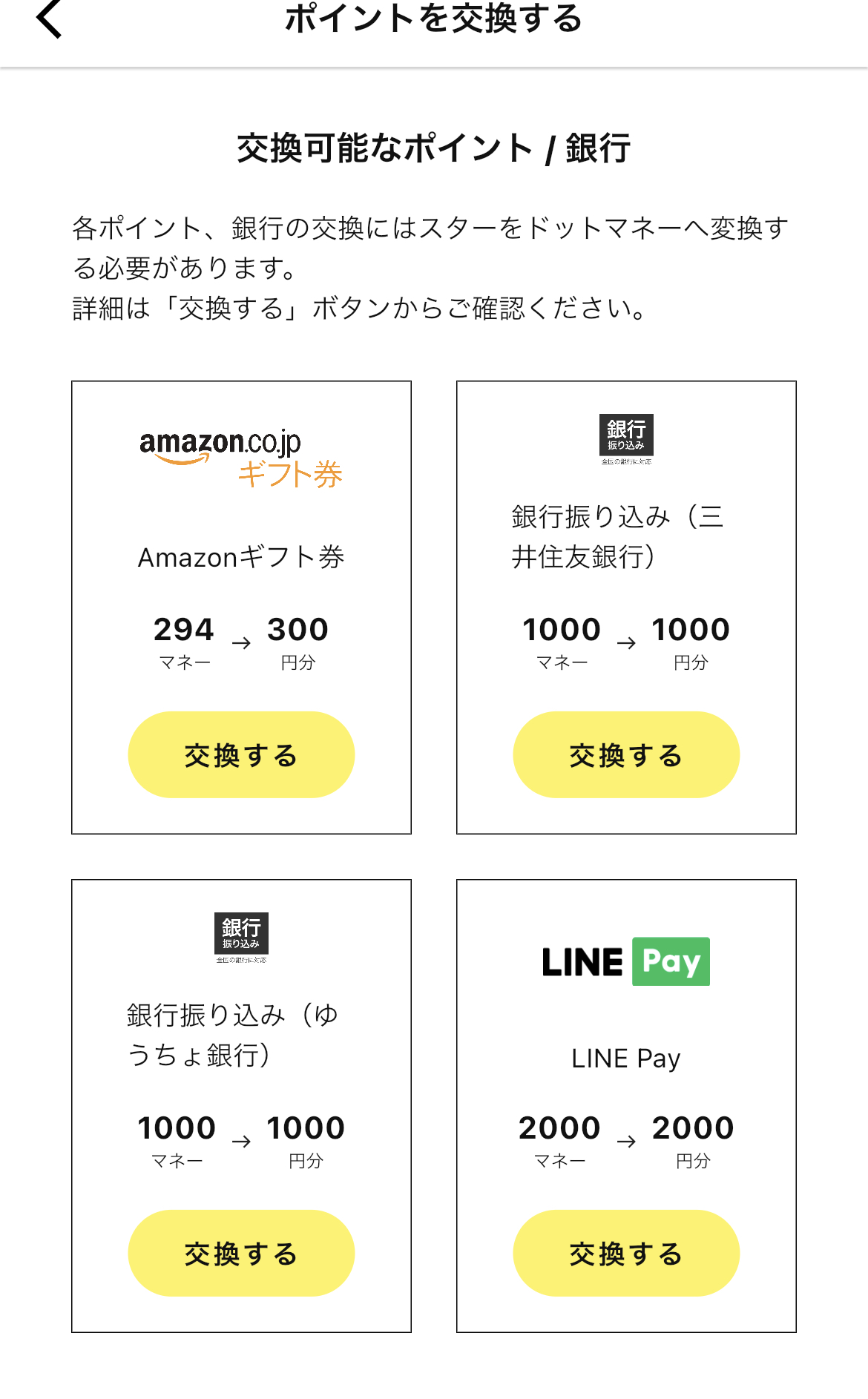Select 交換する for ゆうちょ銀行 transfer
Viewport: 868px width, 1399px height.
[241, 1253]
